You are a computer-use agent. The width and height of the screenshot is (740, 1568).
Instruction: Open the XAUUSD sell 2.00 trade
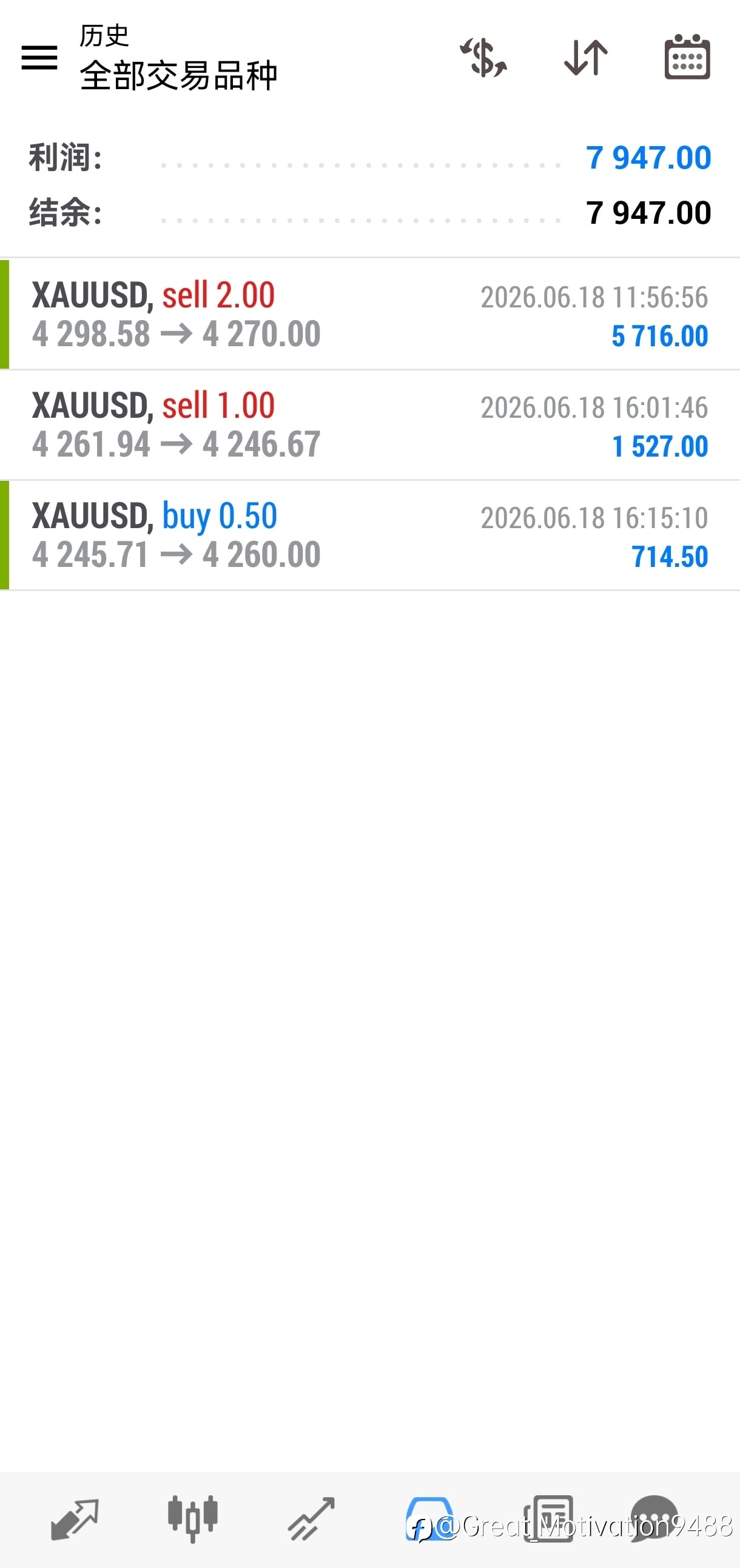pyautogui.click(x=369, y=314)
